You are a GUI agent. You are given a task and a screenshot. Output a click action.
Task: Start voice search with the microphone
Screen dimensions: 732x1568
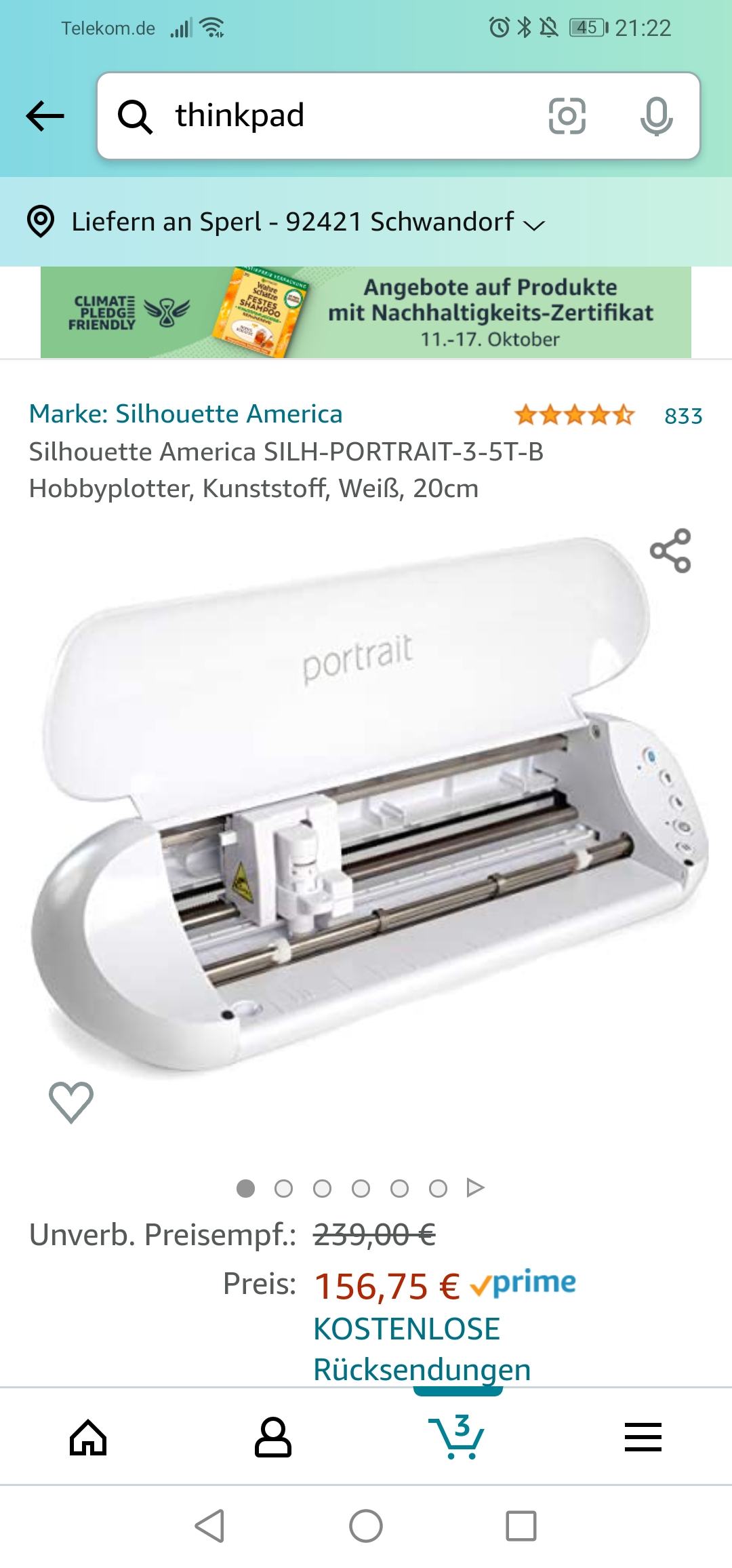point(656,116)
